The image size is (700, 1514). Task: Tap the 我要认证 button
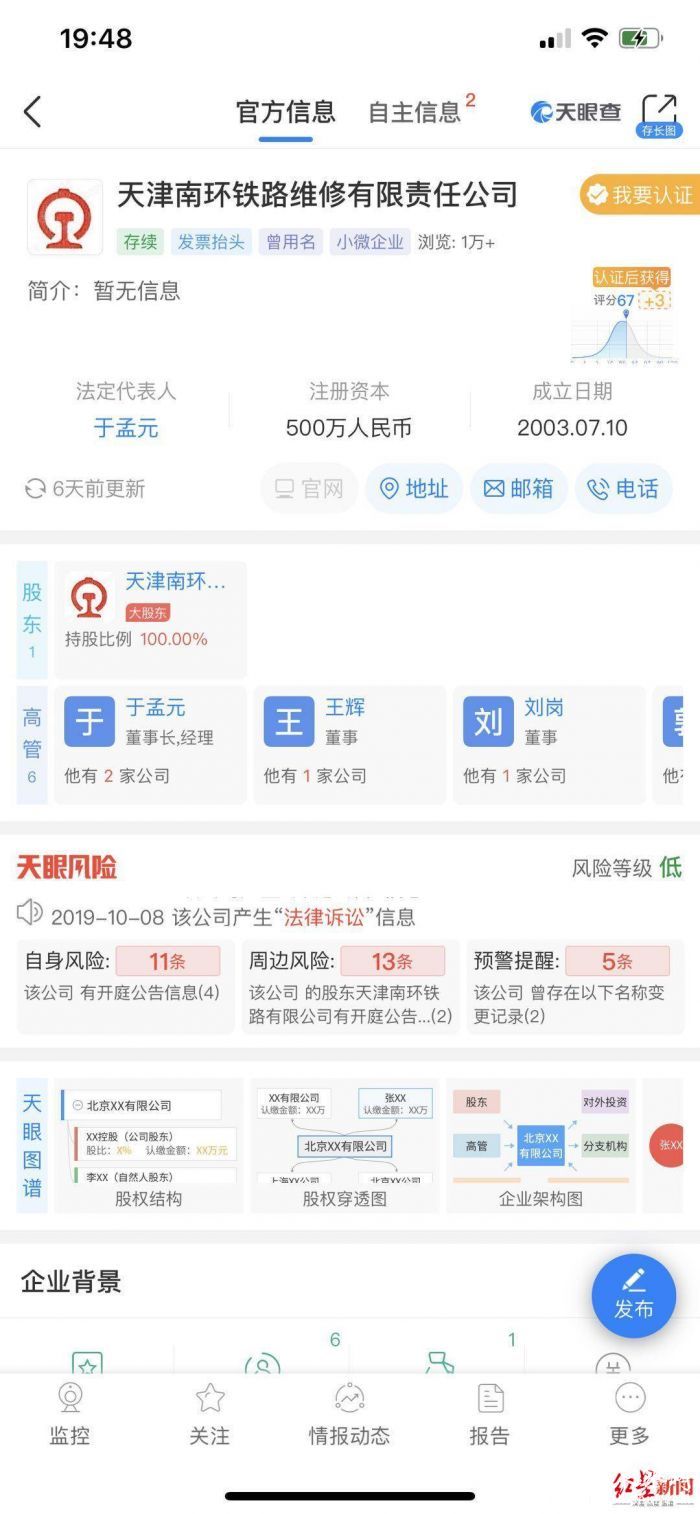(640, 195)
